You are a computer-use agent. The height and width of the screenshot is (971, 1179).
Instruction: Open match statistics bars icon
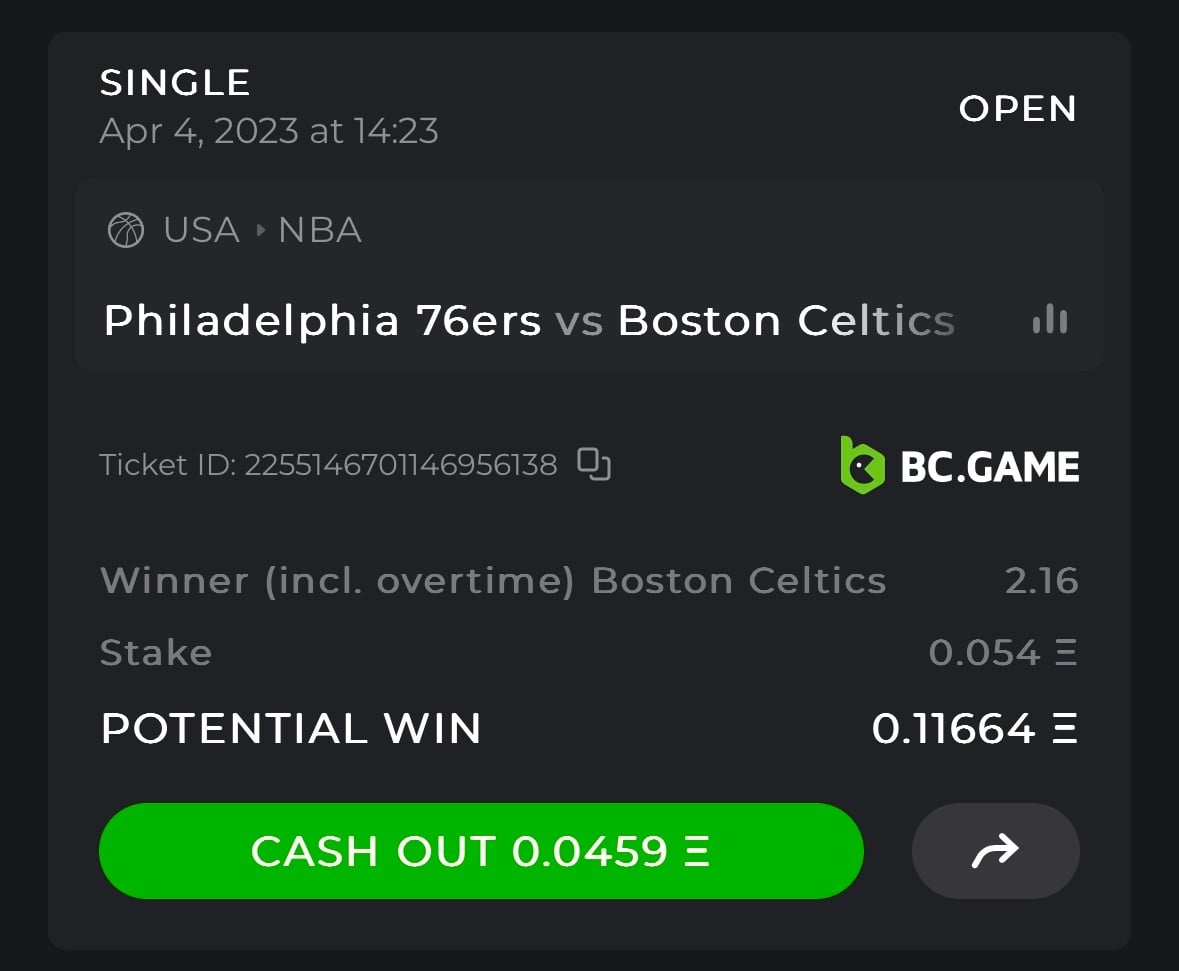pyautogui.click(x=1049, y=320)
